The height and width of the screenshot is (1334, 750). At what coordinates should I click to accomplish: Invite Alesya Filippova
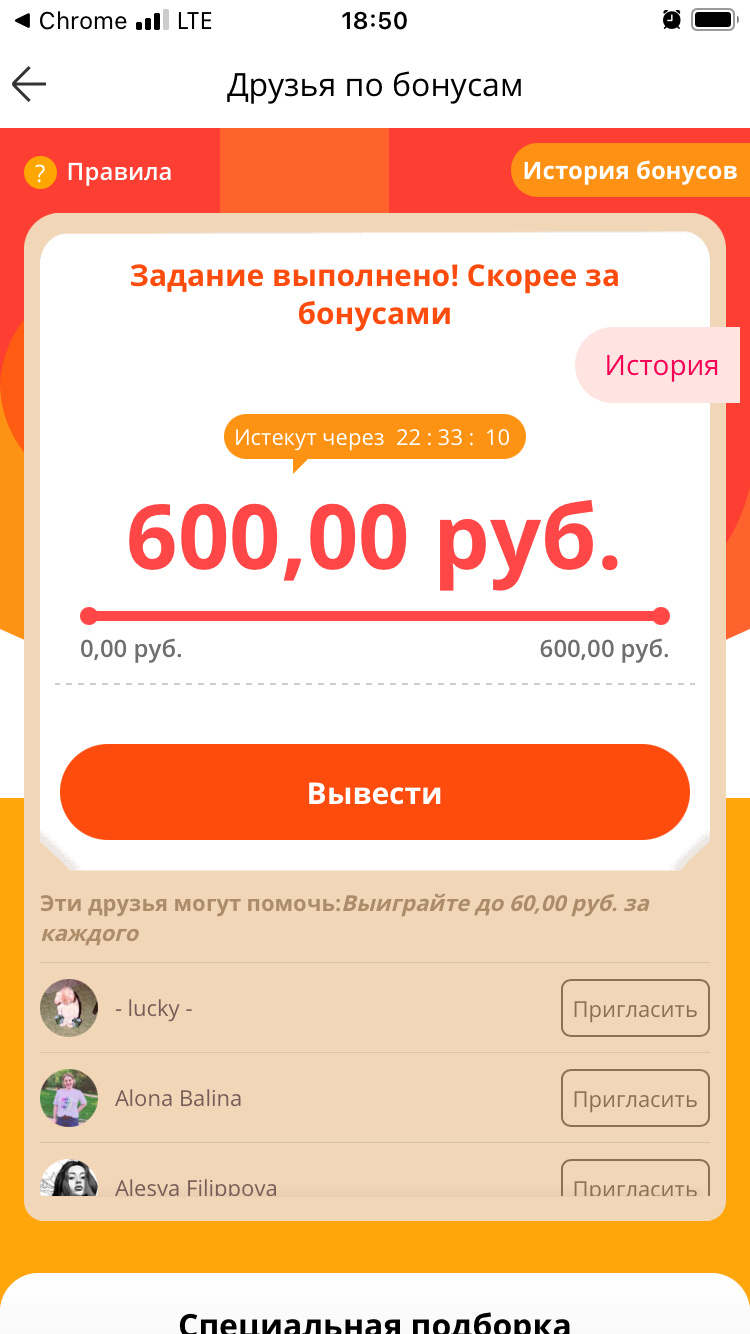[635, 1180]
